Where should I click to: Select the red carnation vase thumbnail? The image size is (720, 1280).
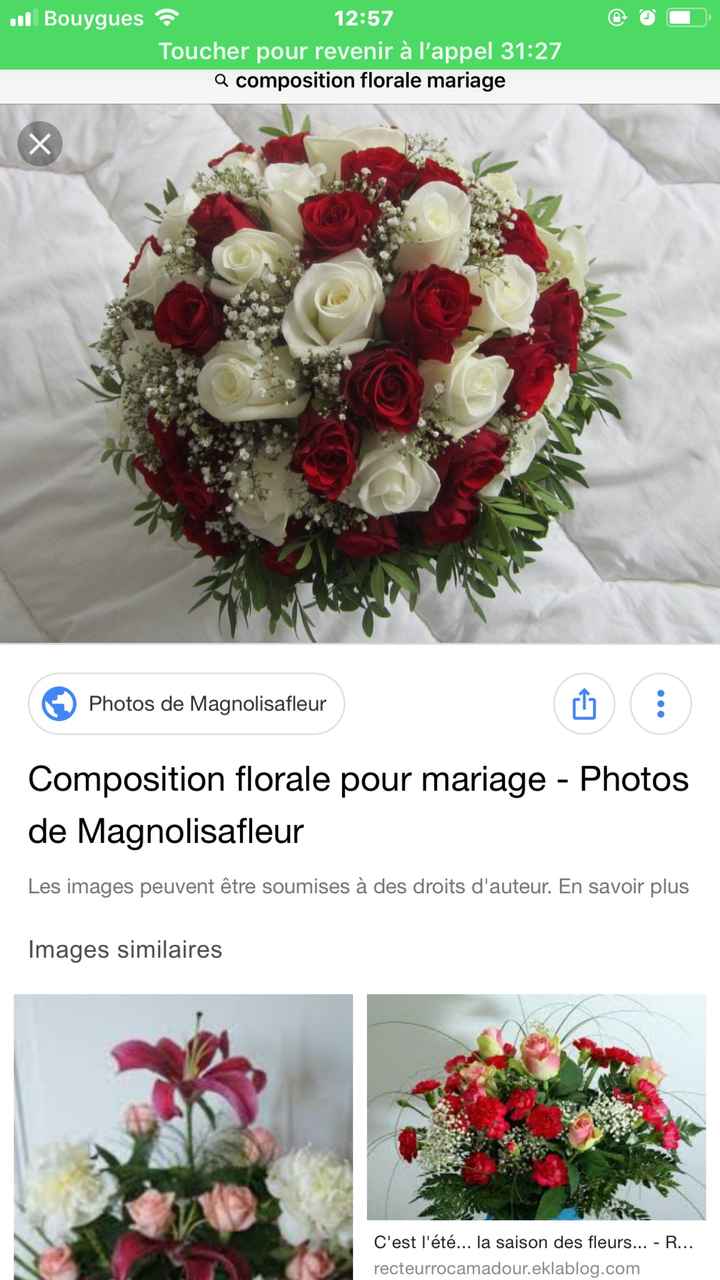tap(536, 1107)
